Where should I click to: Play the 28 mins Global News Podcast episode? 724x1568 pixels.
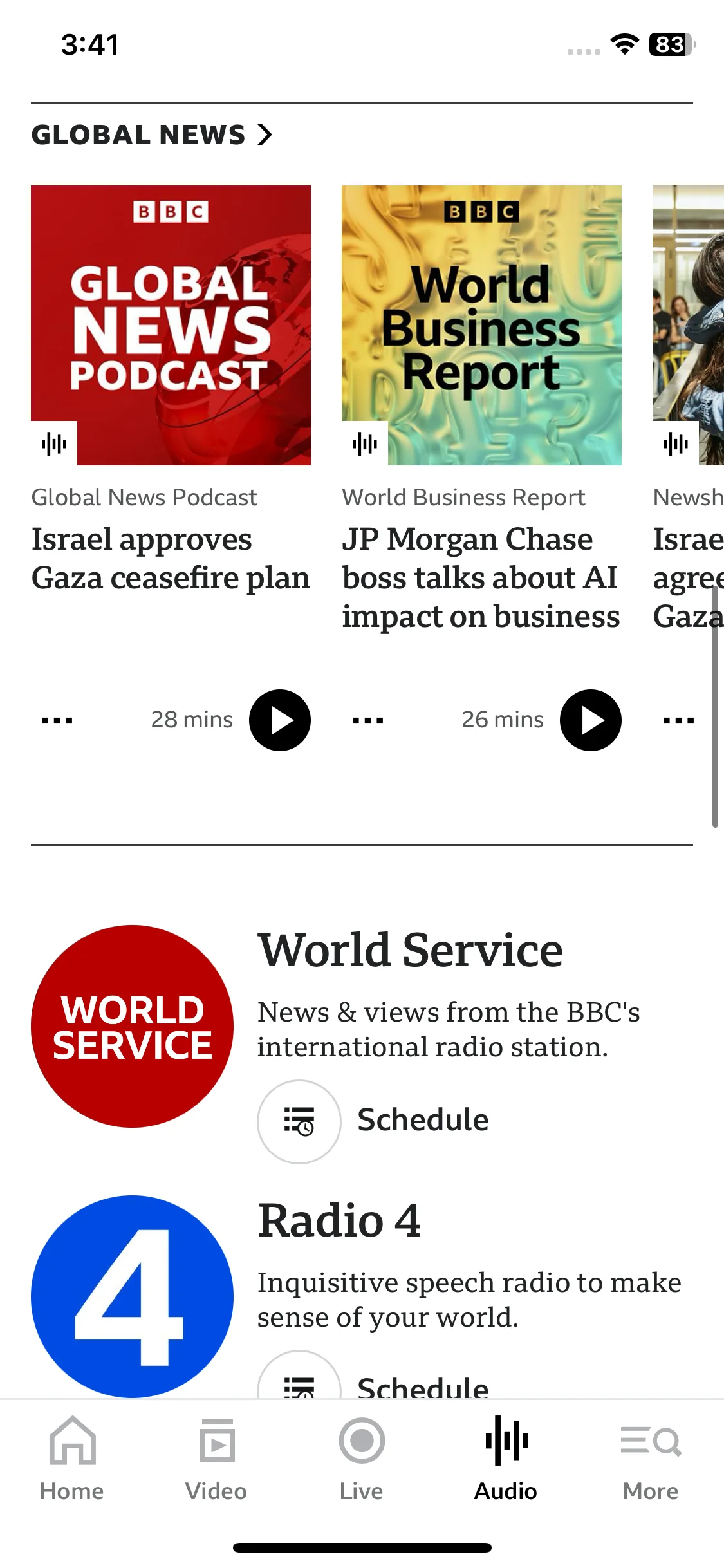pos(280,720)
